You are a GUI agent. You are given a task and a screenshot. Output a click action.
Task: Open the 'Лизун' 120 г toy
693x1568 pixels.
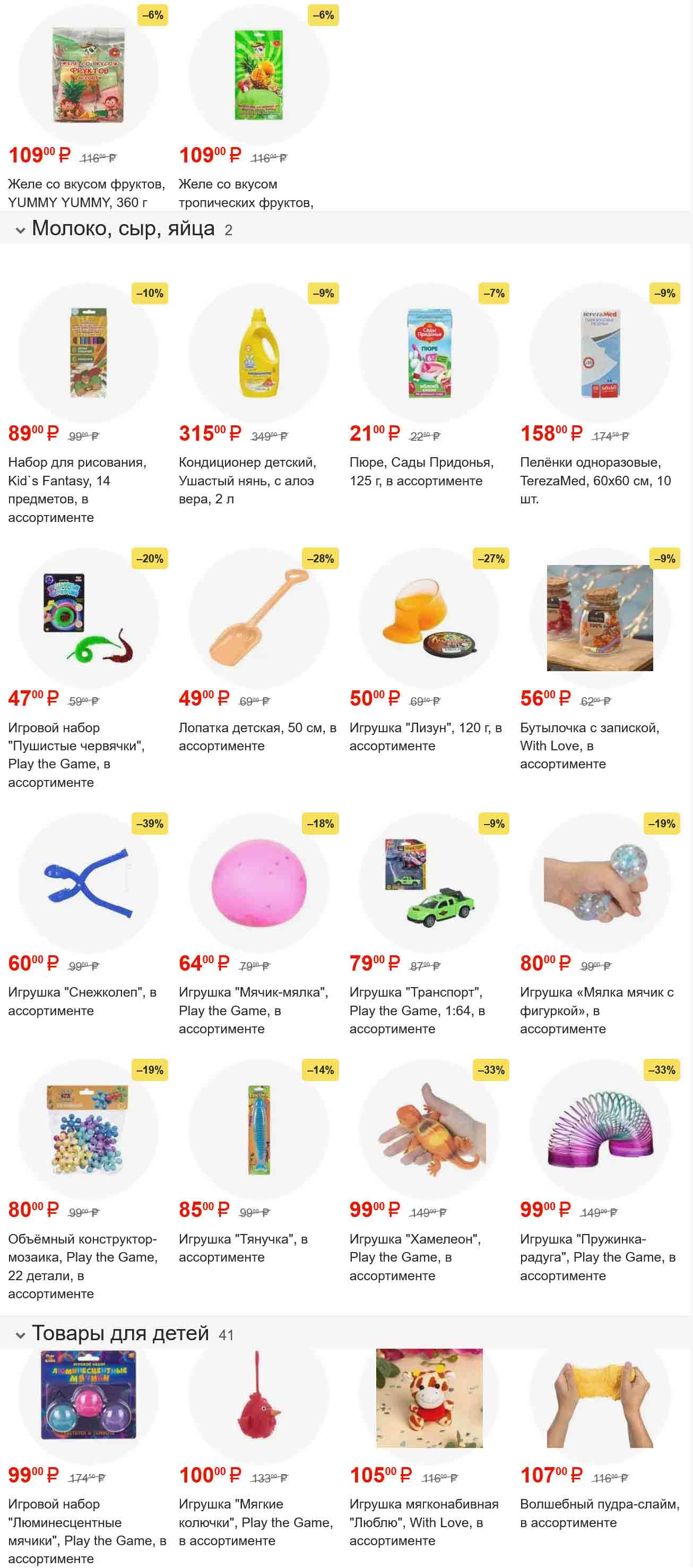point(429,618)
